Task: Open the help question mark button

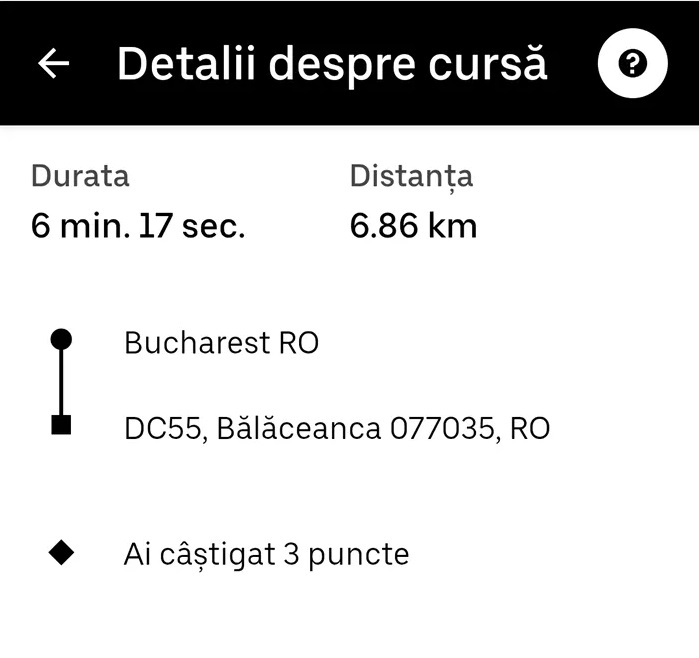Action: 632,64
